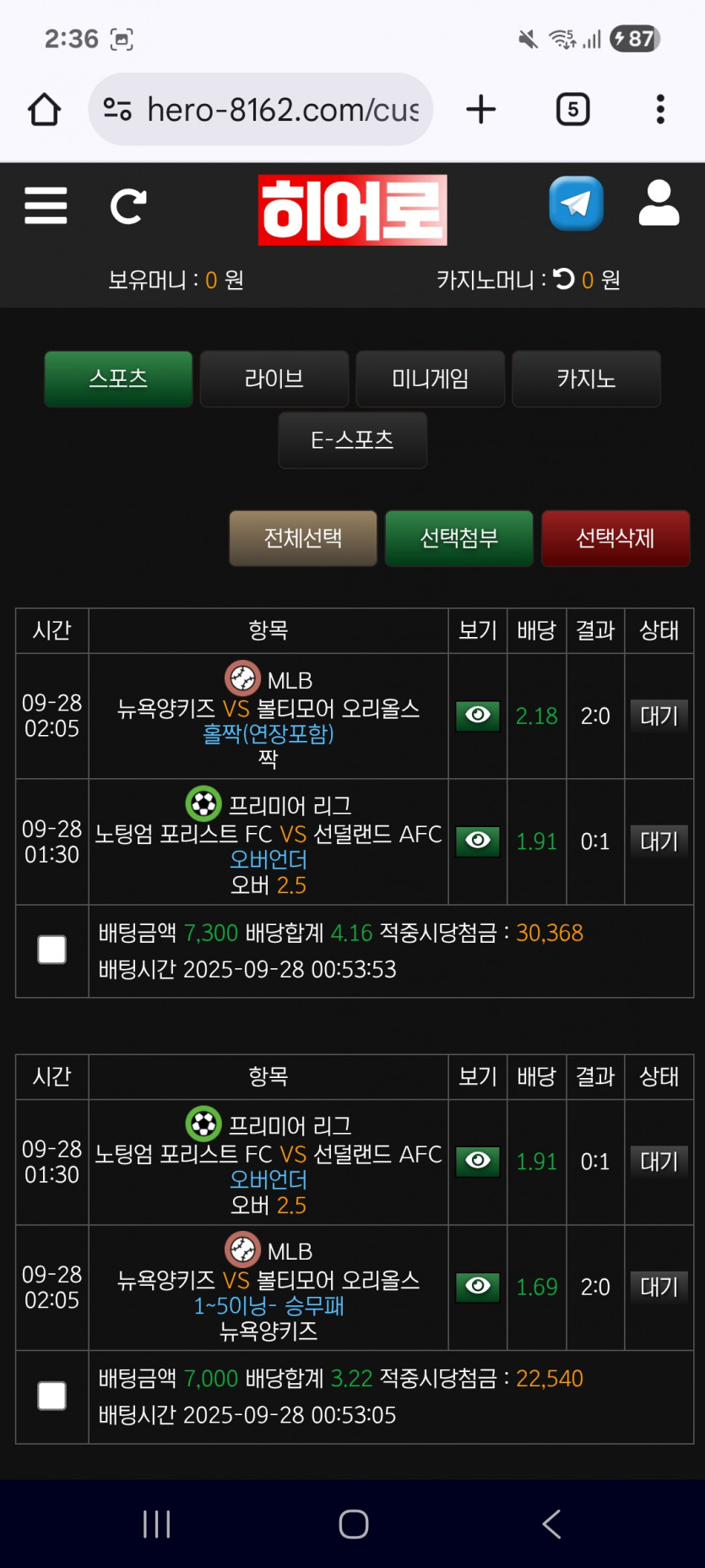Open the Telegram contact icon

(x=576, y=204)
